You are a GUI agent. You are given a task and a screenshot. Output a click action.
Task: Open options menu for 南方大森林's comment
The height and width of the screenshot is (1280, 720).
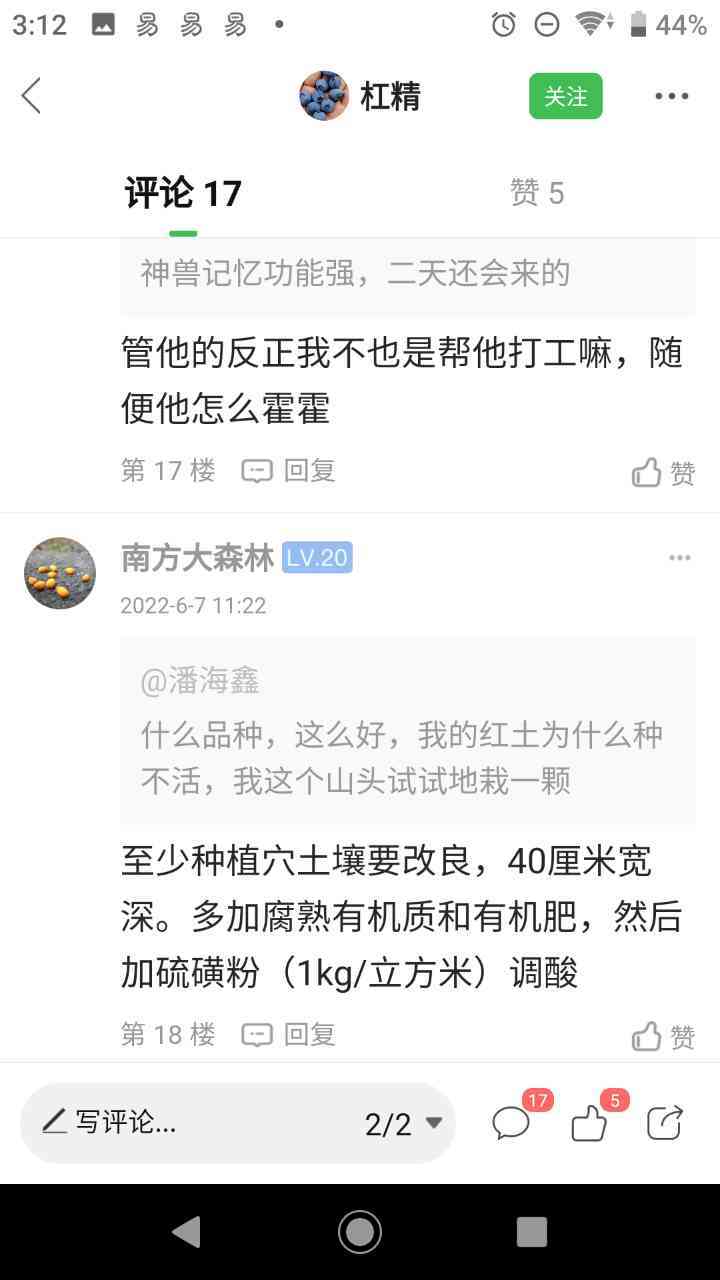680,558
